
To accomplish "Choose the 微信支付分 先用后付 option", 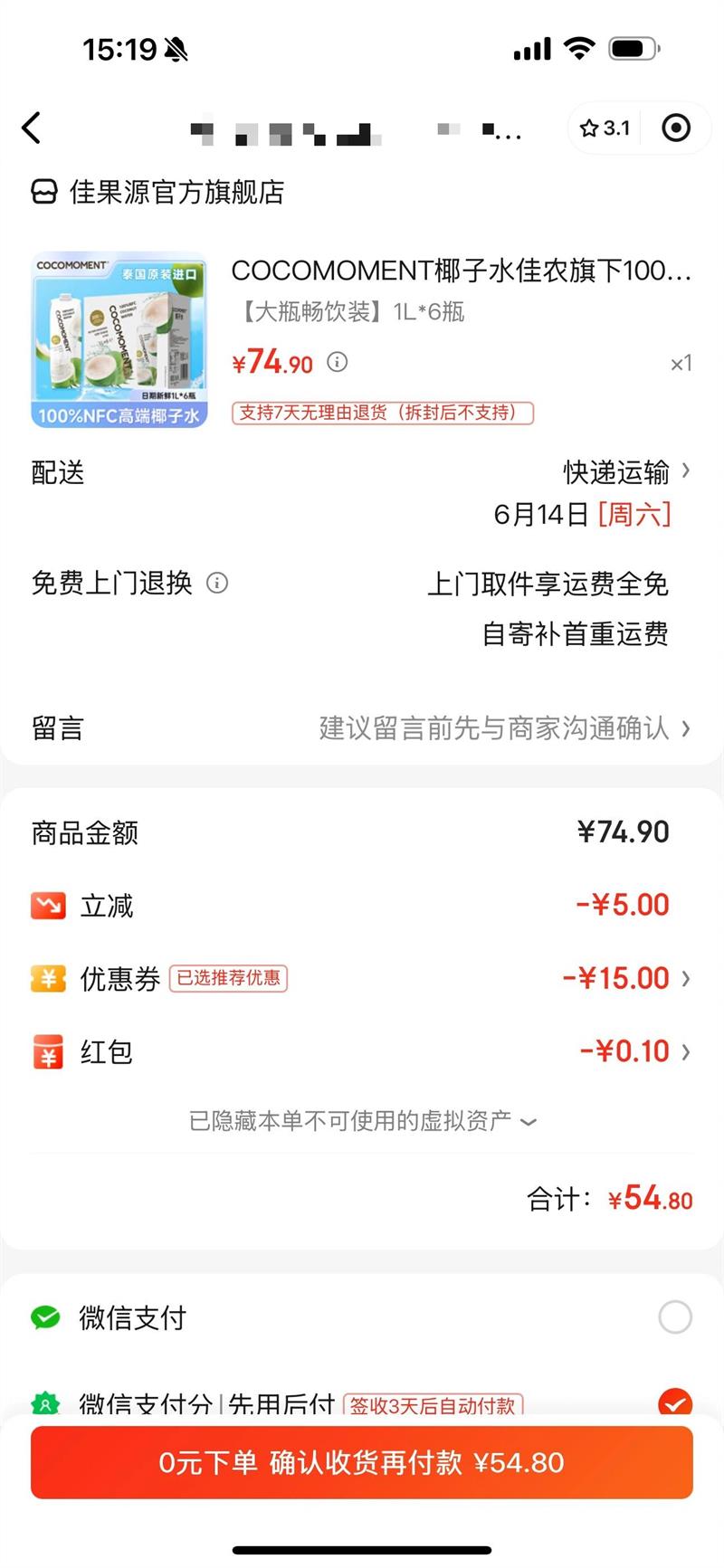I will (674, 1402).
